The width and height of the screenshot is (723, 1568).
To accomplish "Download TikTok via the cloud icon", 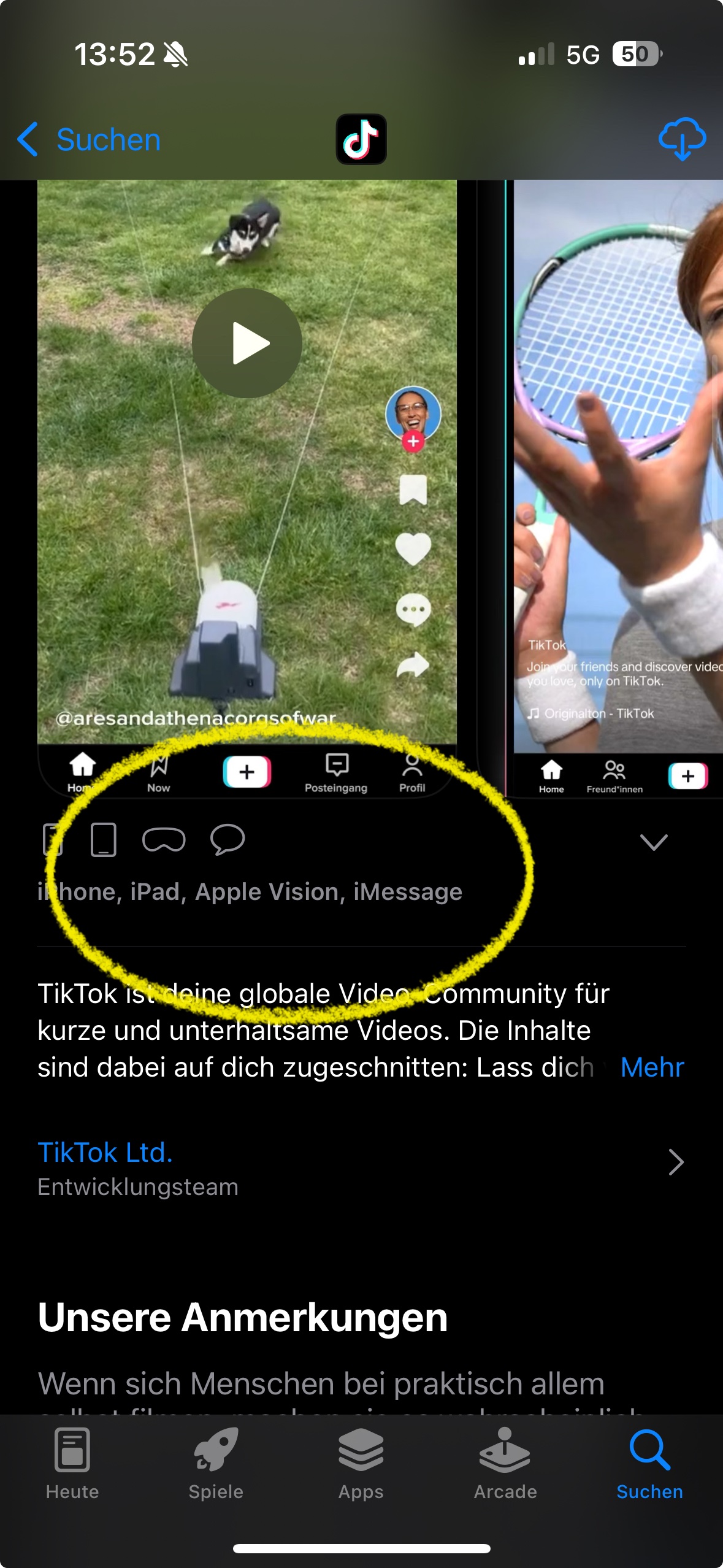I will pyautogui.click(x=681, y=139).
